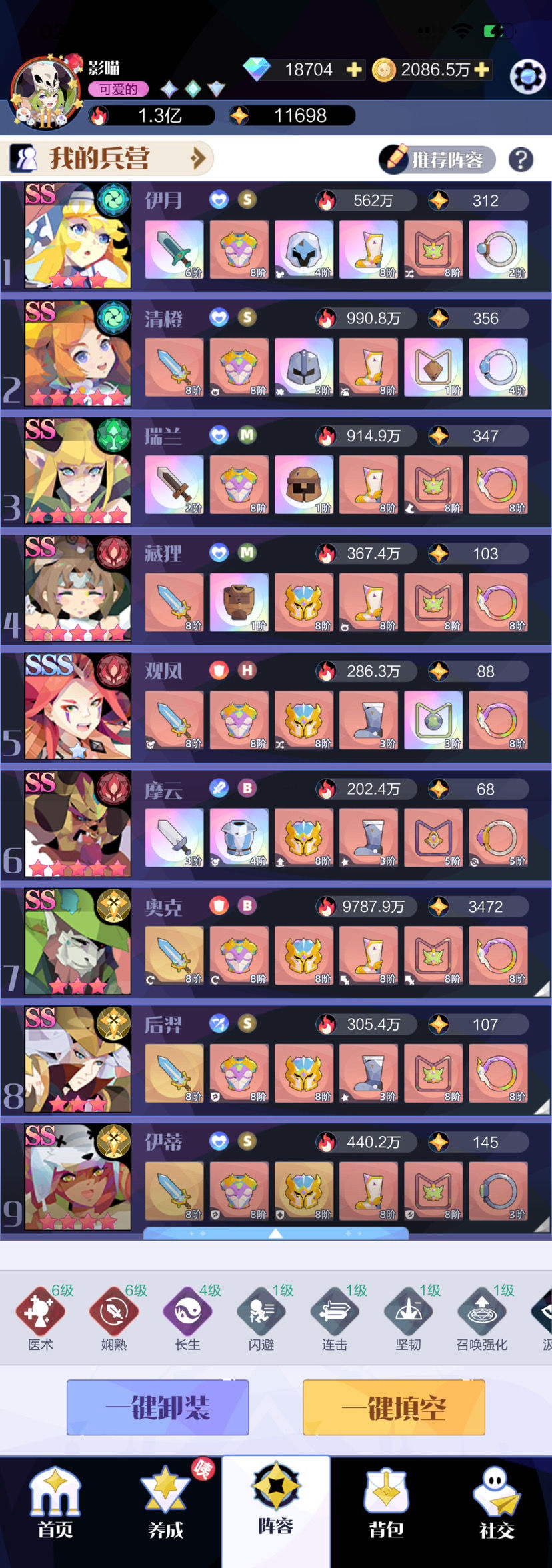Open the player avatar profile
The width and height of the screenshot is (552, 1568).
[x=46, y=93]
